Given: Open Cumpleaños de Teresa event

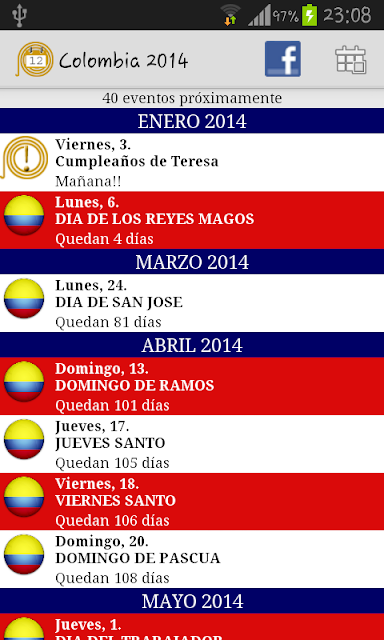Looking at the screenshot, I should click(192, 162).
